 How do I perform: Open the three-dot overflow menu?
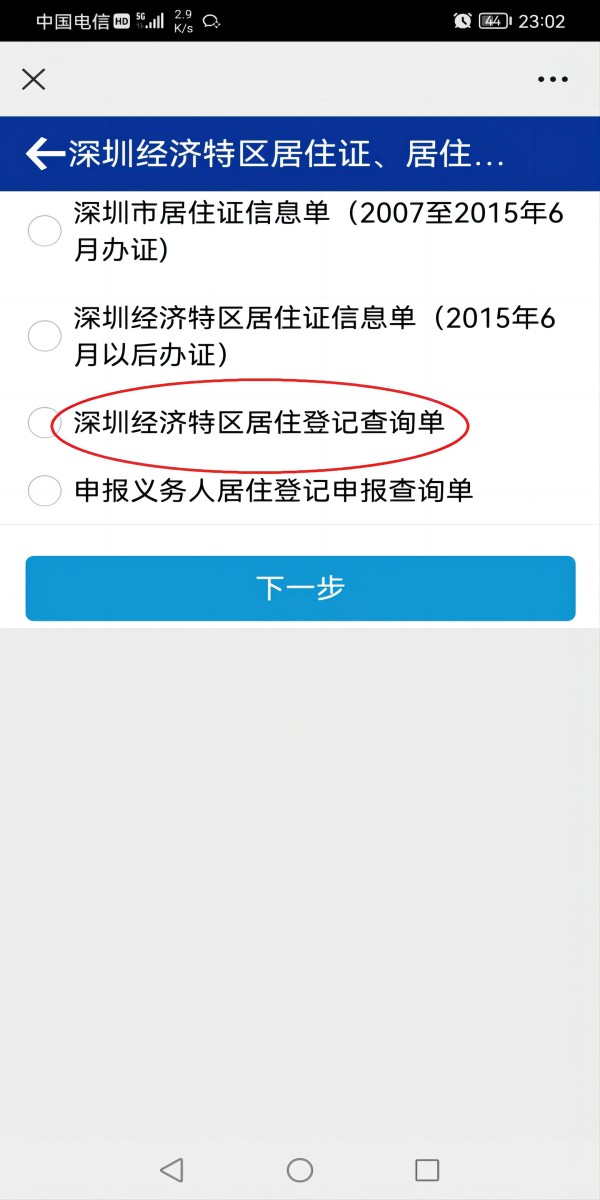(552, 79)
